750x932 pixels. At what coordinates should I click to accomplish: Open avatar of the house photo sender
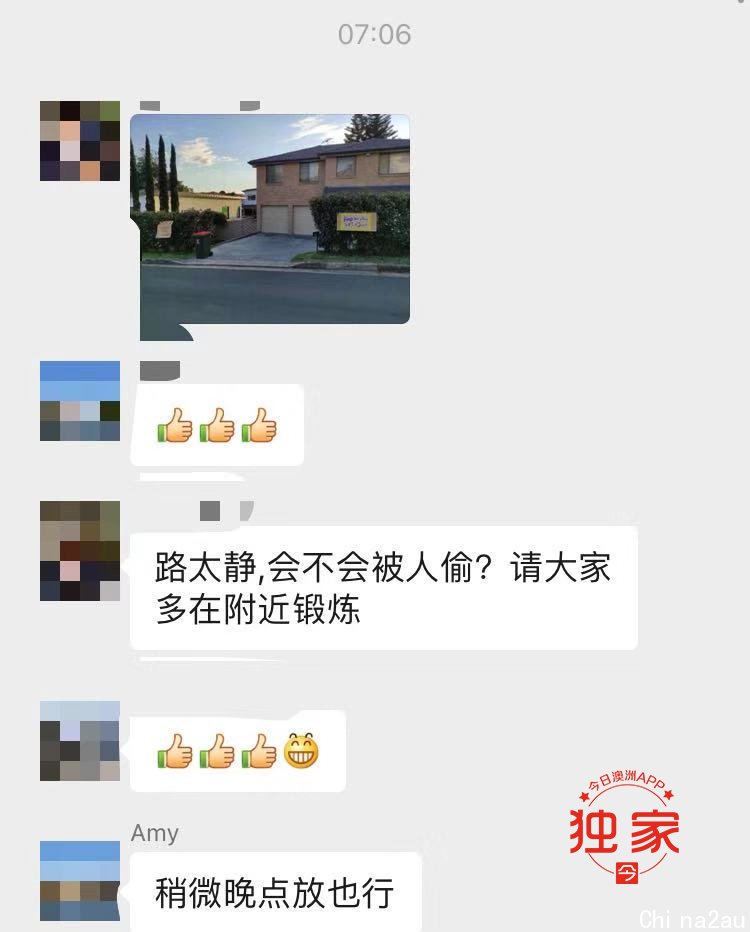[79, 141]
